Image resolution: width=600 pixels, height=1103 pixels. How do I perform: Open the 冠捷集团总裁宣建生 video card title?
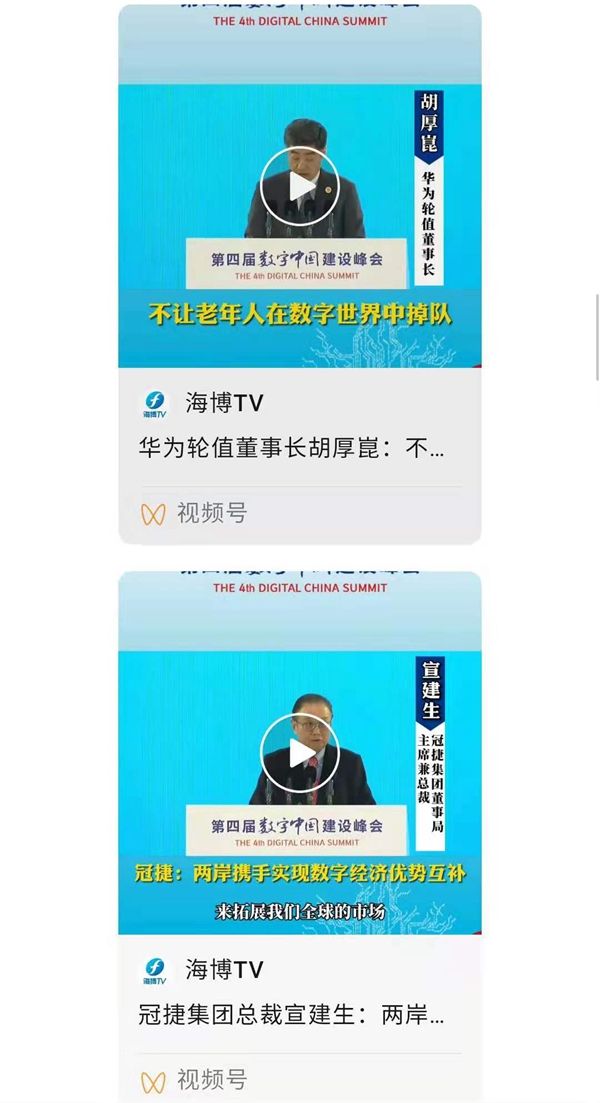[x=291, y=1015]
